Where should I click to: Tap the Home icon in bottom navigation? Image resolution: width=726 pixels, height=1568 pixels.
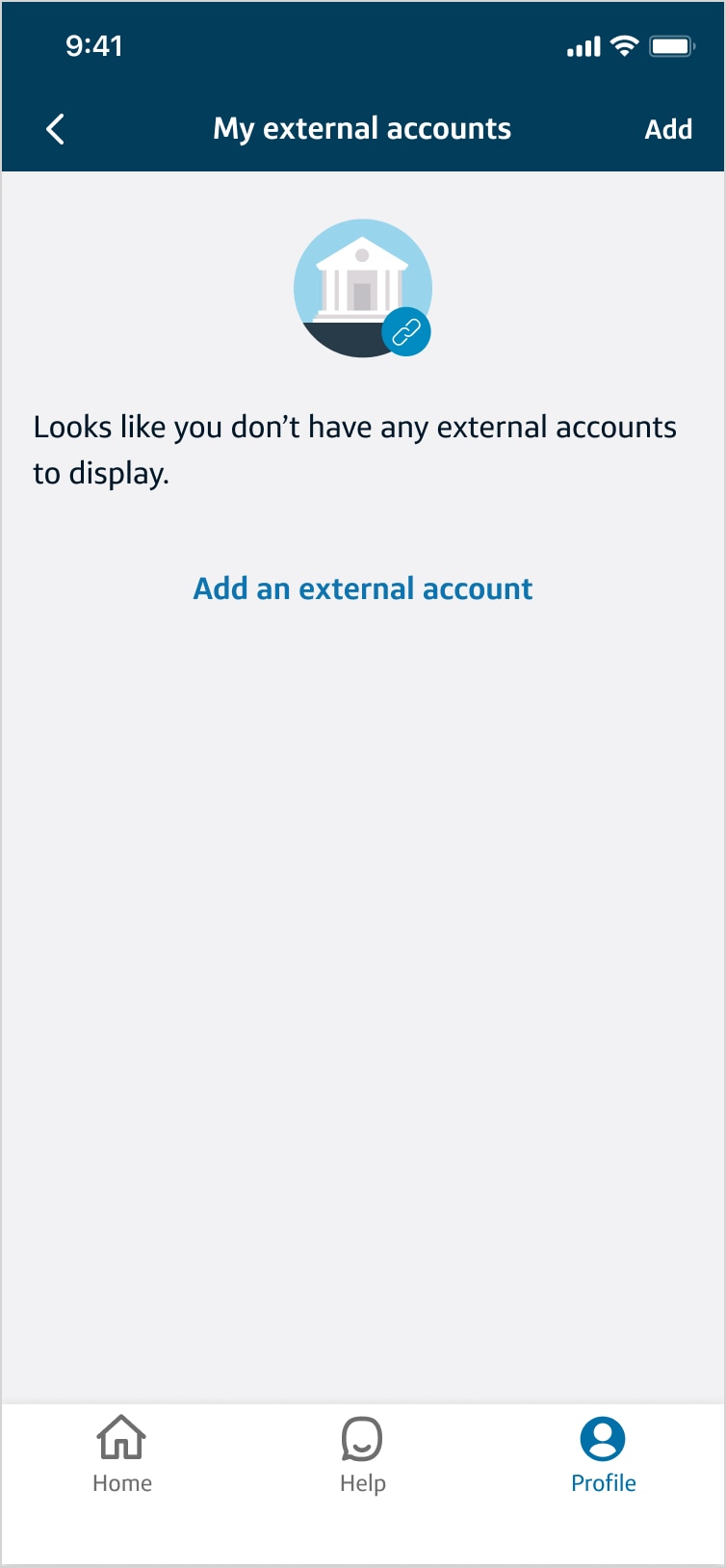click(121, 1437)
